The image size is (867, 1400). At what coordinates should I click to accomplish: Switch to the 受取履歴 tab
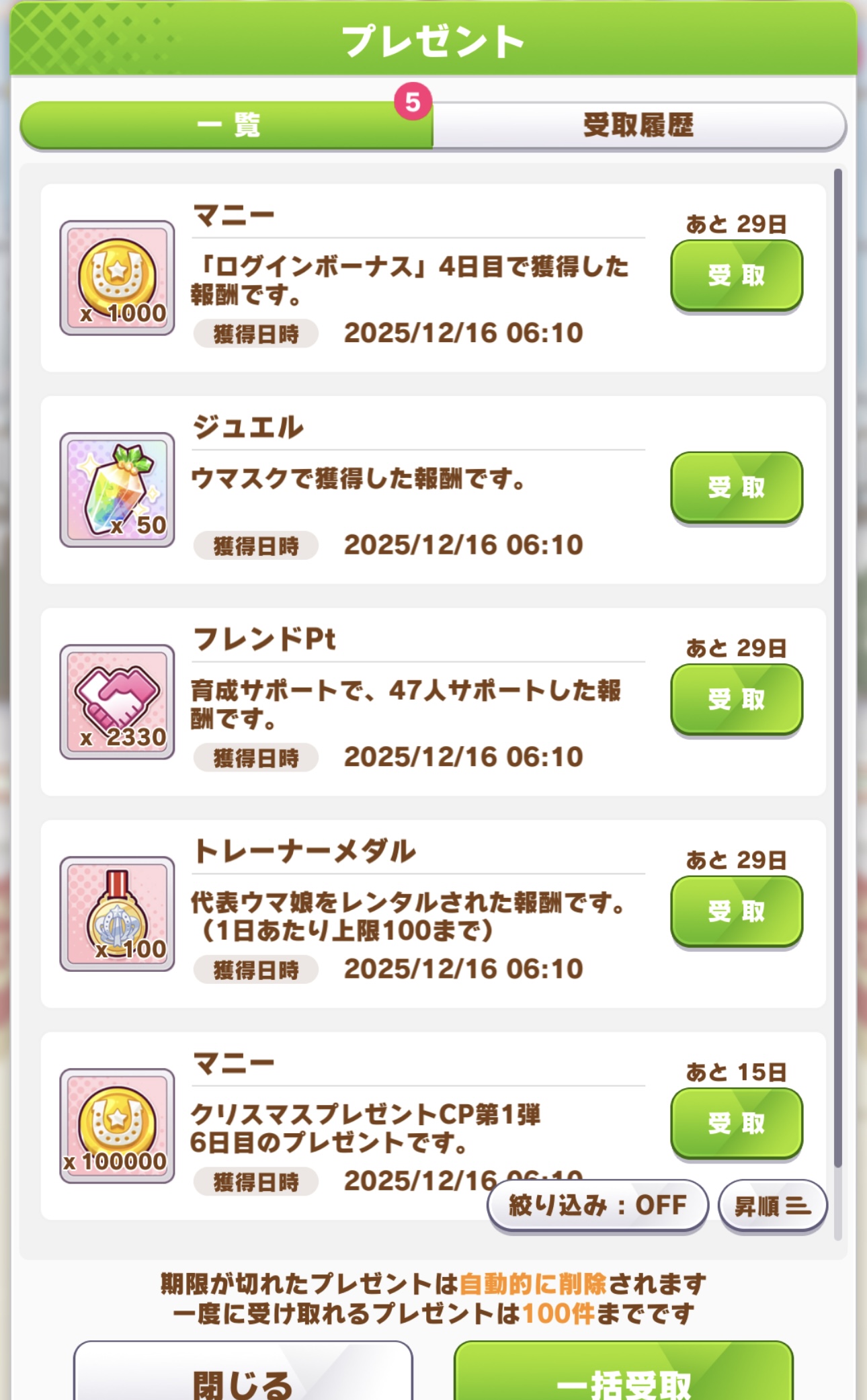pos(638,126)
